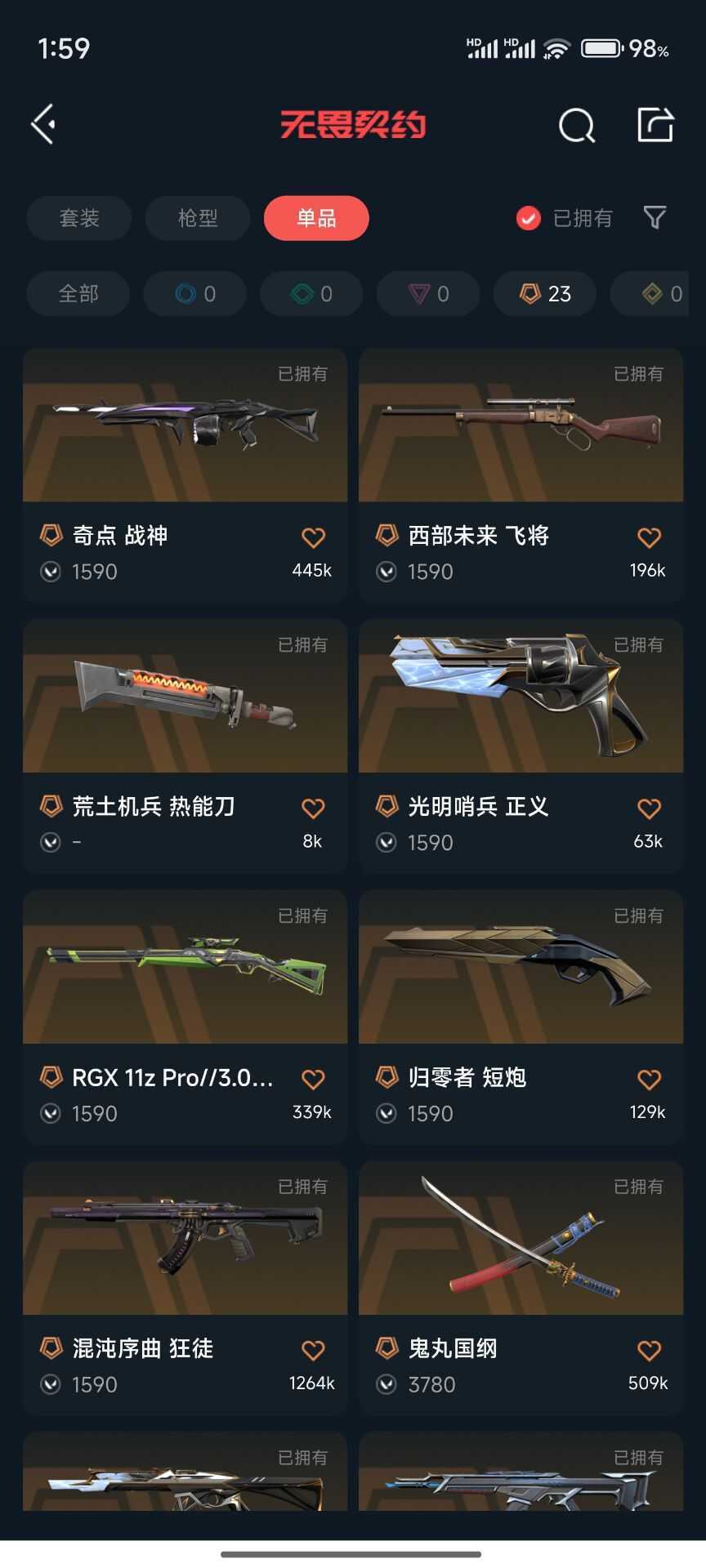Screen dimensions: 706x1568
Task: Open the search icon
Action: pyautogui.click(x=576, y=126)
